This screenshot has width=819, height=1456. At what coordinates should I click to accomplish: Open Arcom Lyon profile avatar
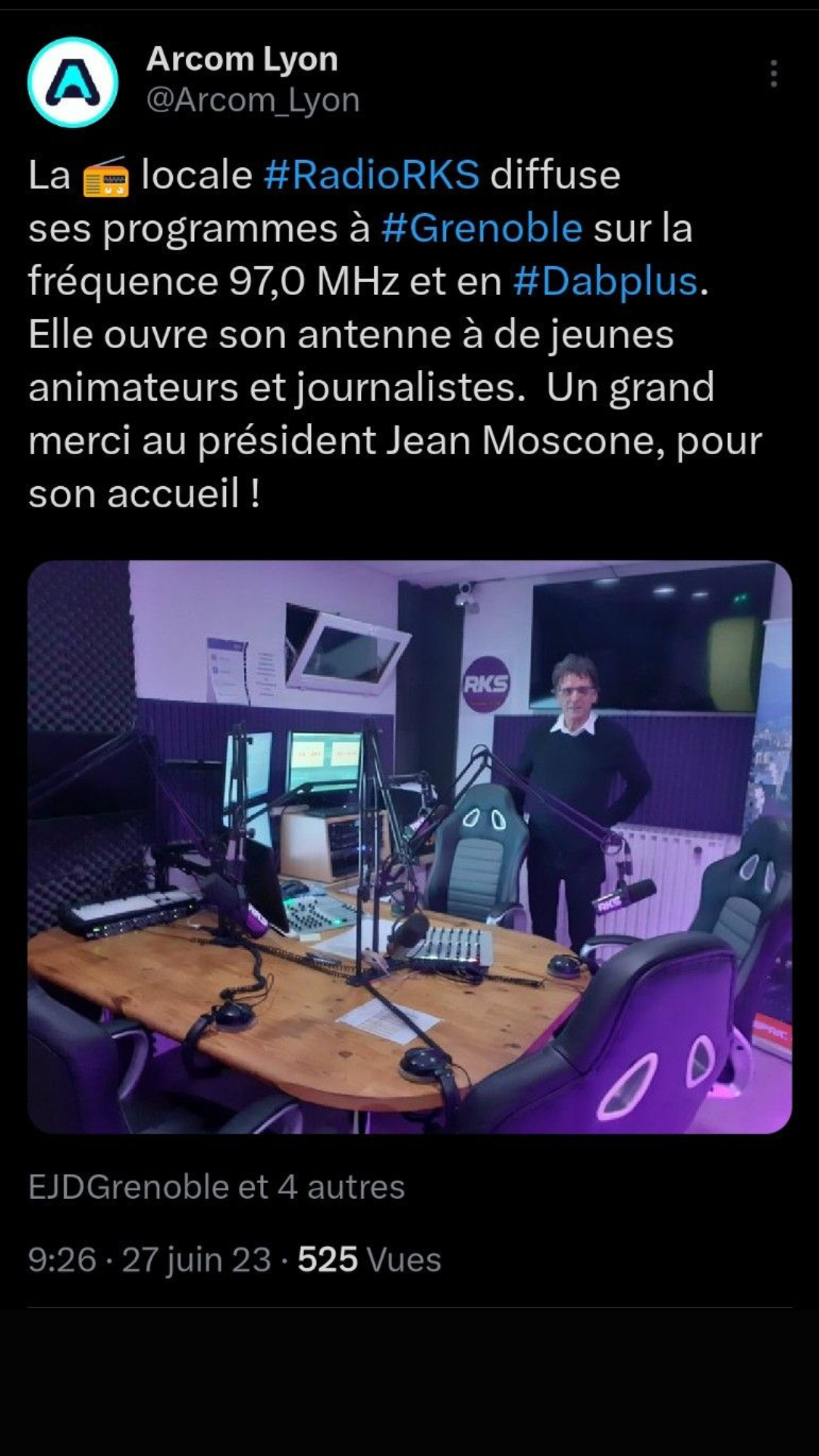[x=73, y=82]
